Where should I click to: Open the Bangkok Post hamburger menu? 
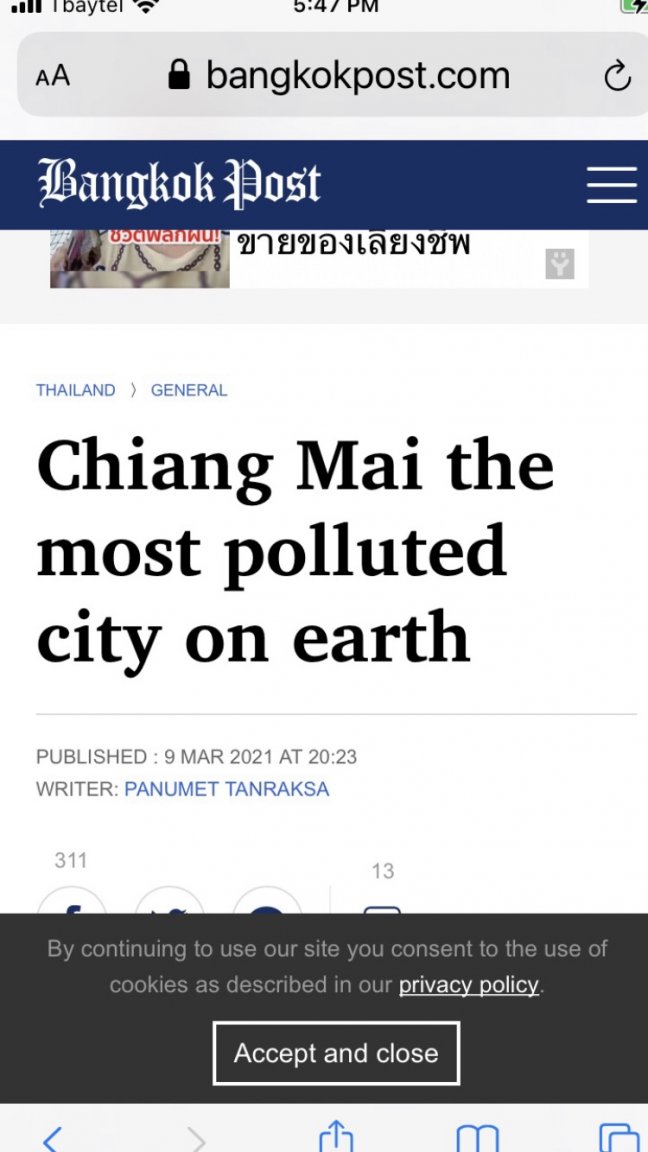click(x=611, y=185)
